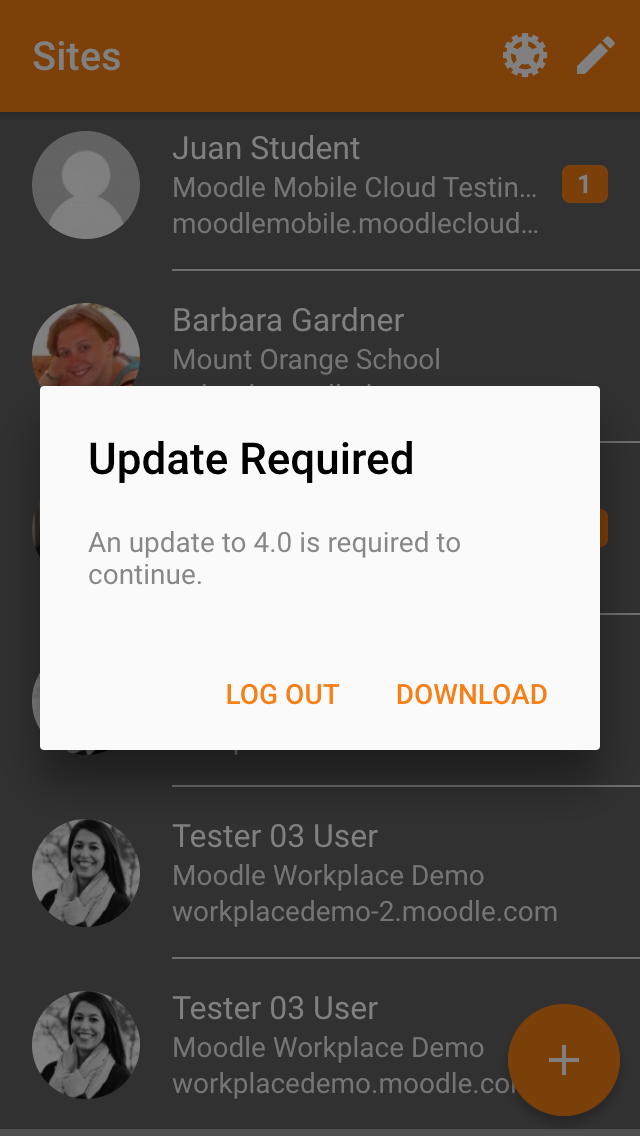Select Barbara Gardner's Mount Orange School site

coord(320,342)
